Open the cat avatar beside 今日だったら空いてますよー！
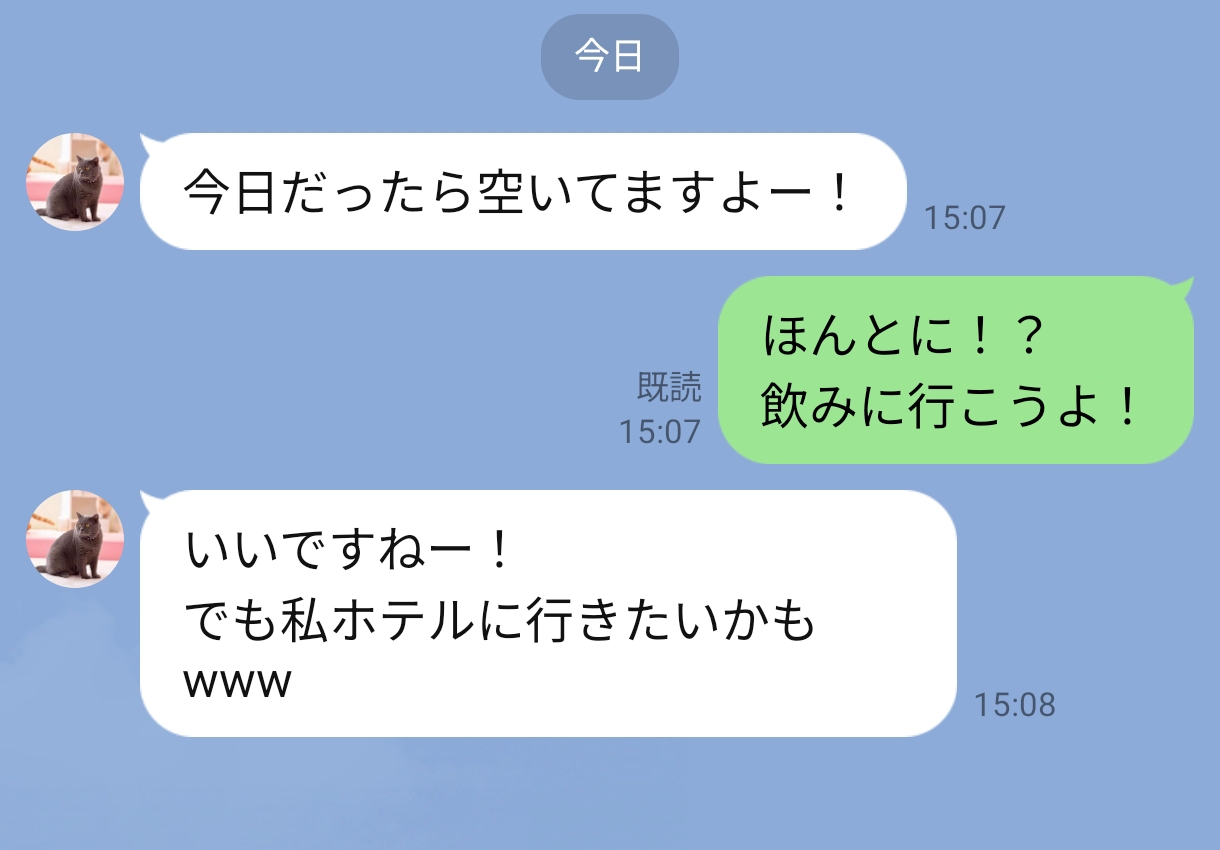The image size is (1220, 850). tap(74, 181)
